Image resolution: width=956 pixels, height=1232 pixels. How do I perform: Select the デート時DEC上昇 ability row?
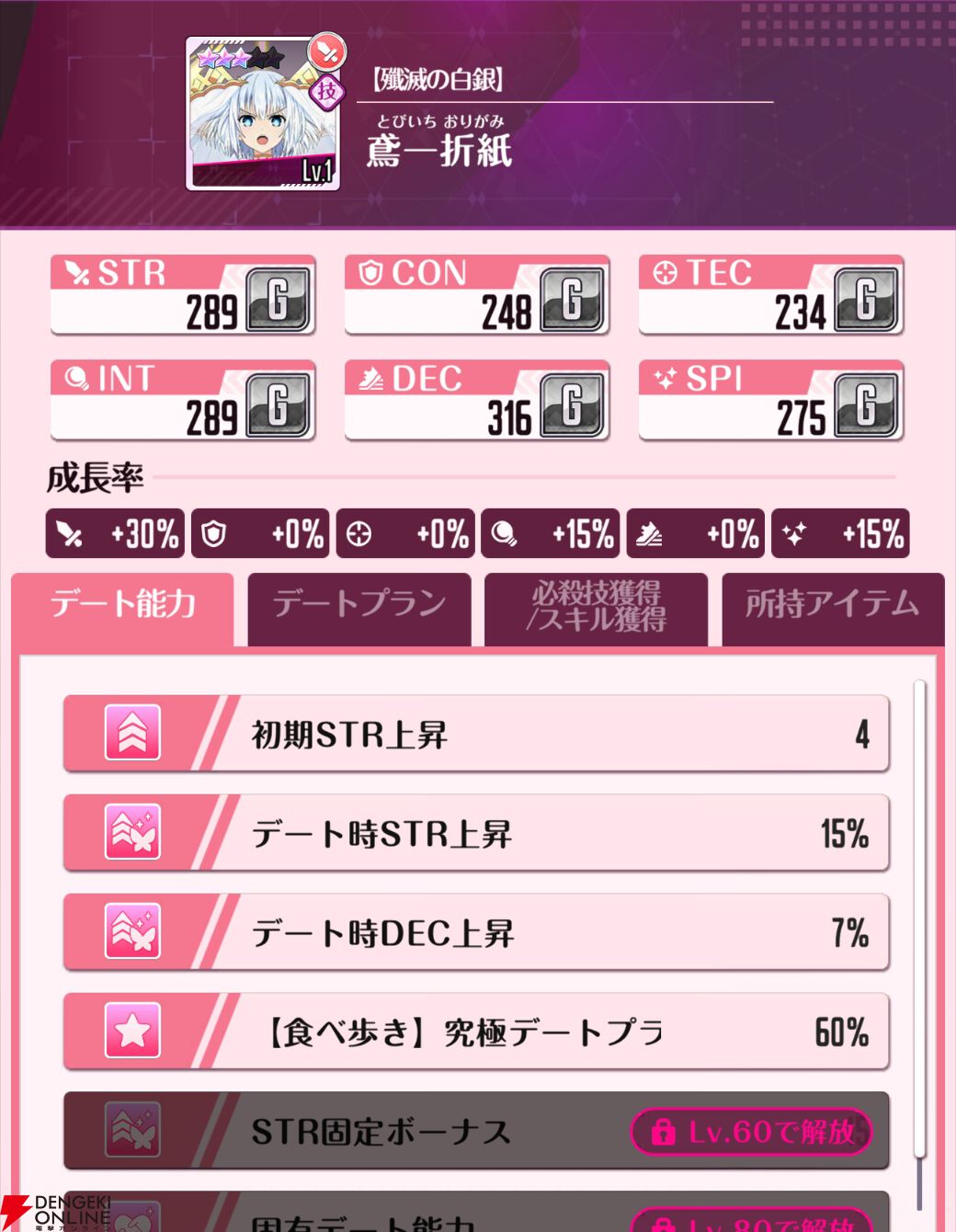(476, 932)
